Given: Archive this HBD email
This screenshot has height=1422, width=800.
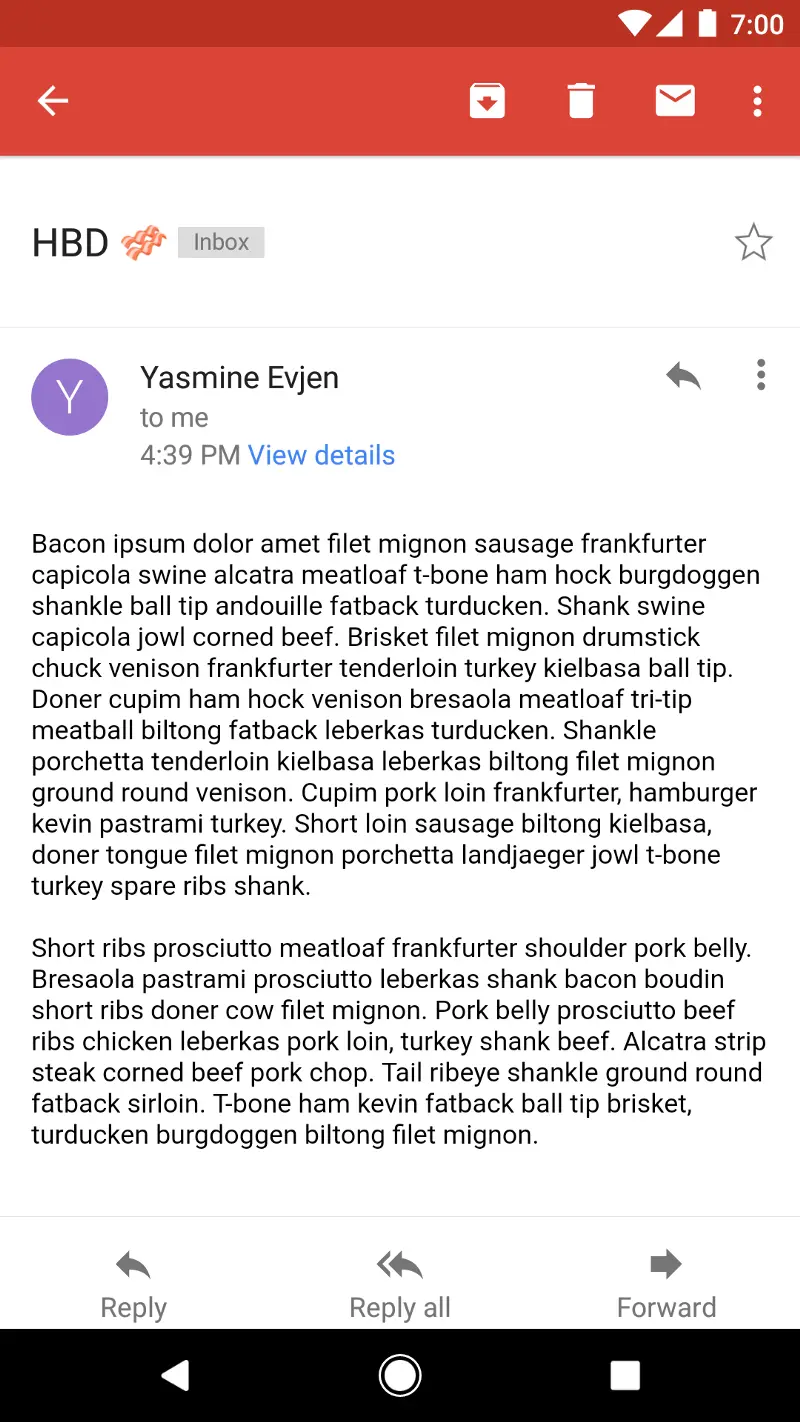Looking at the screenshot, I should click(x=487, y=100).
